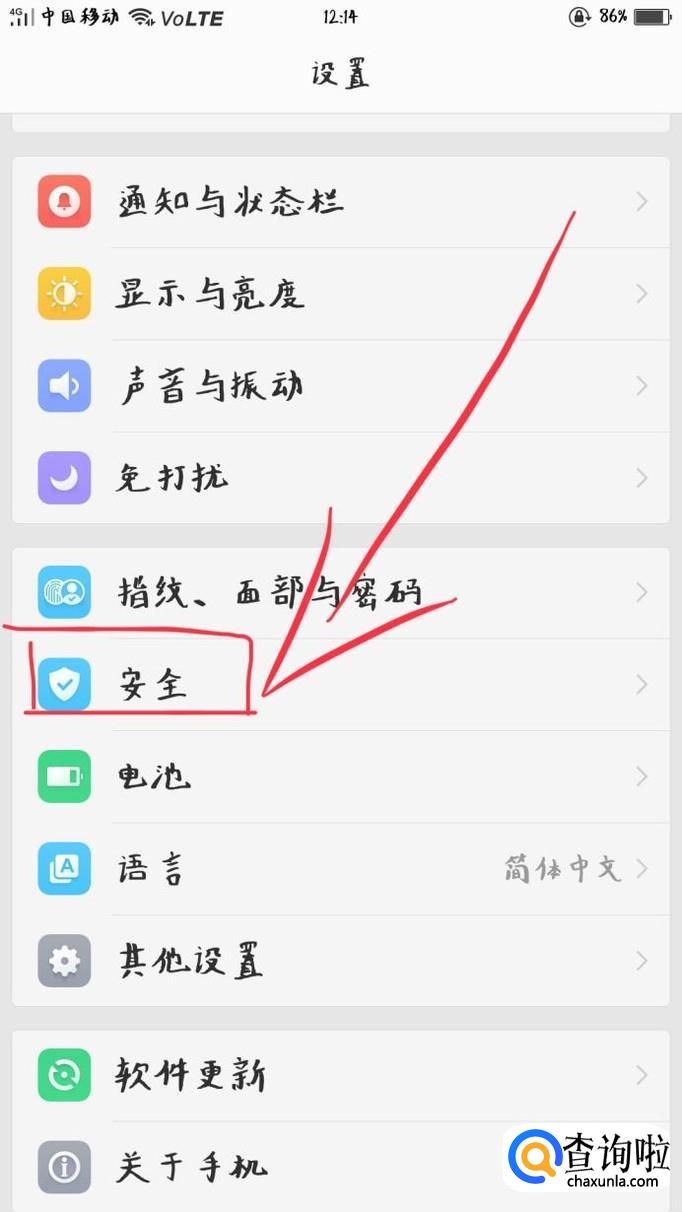
Task: Open 电池 settings
Action: [341, 777]
